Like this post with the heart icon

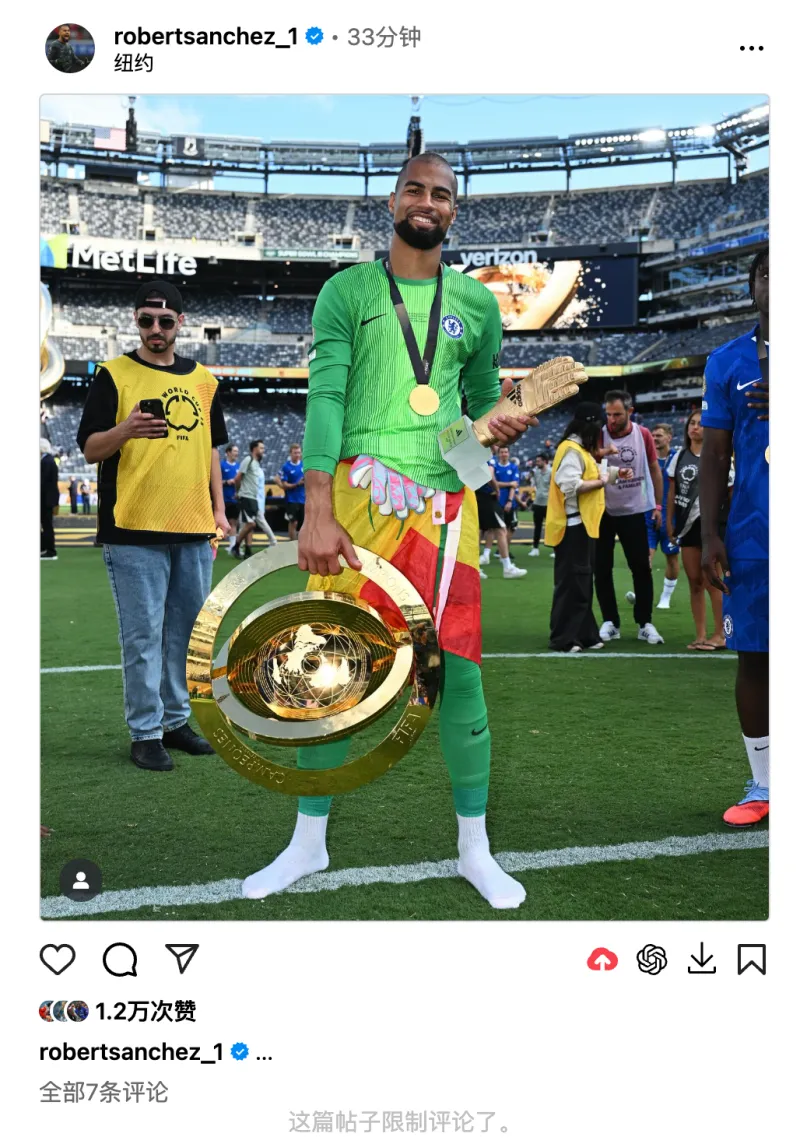click(58, 959)
